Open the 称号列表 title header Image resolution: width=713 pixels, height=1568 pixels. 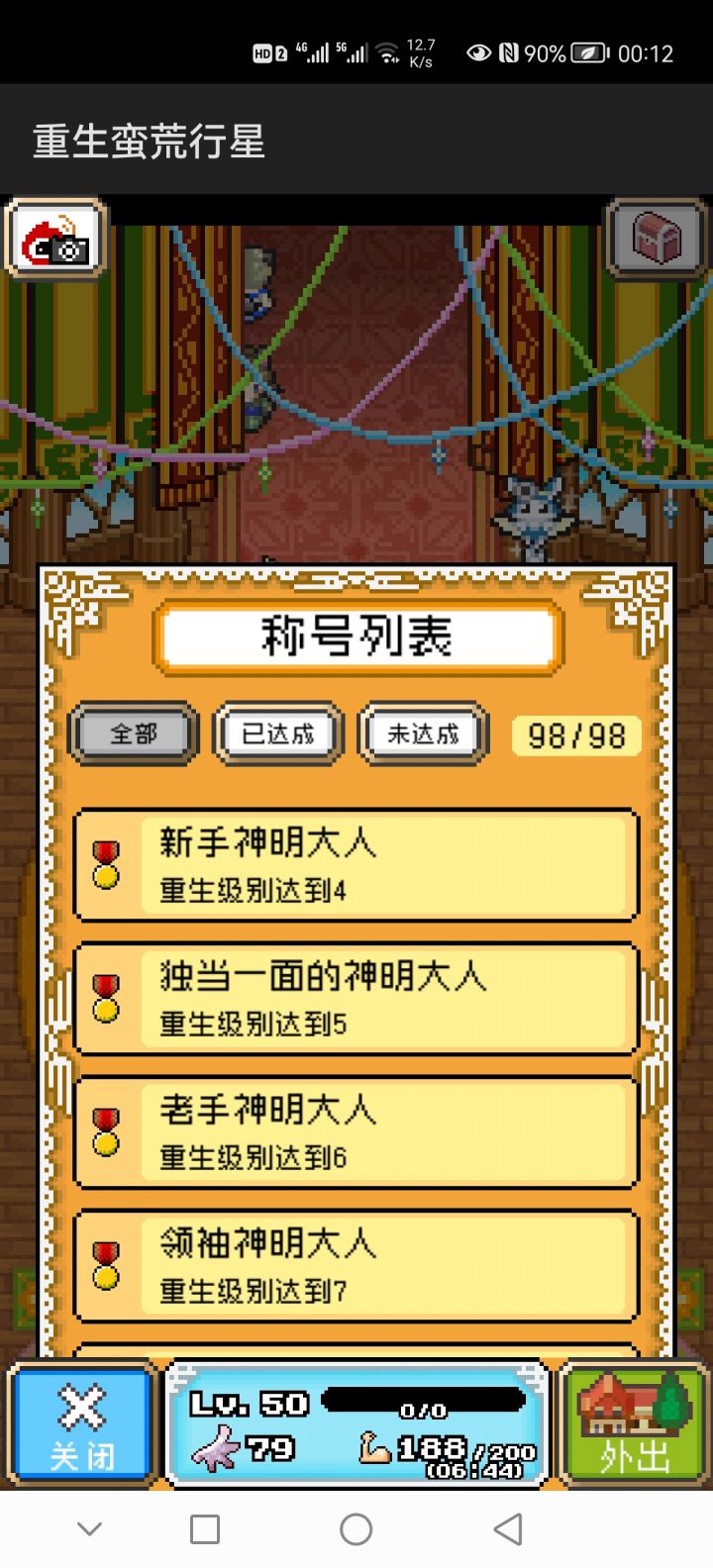356,637
